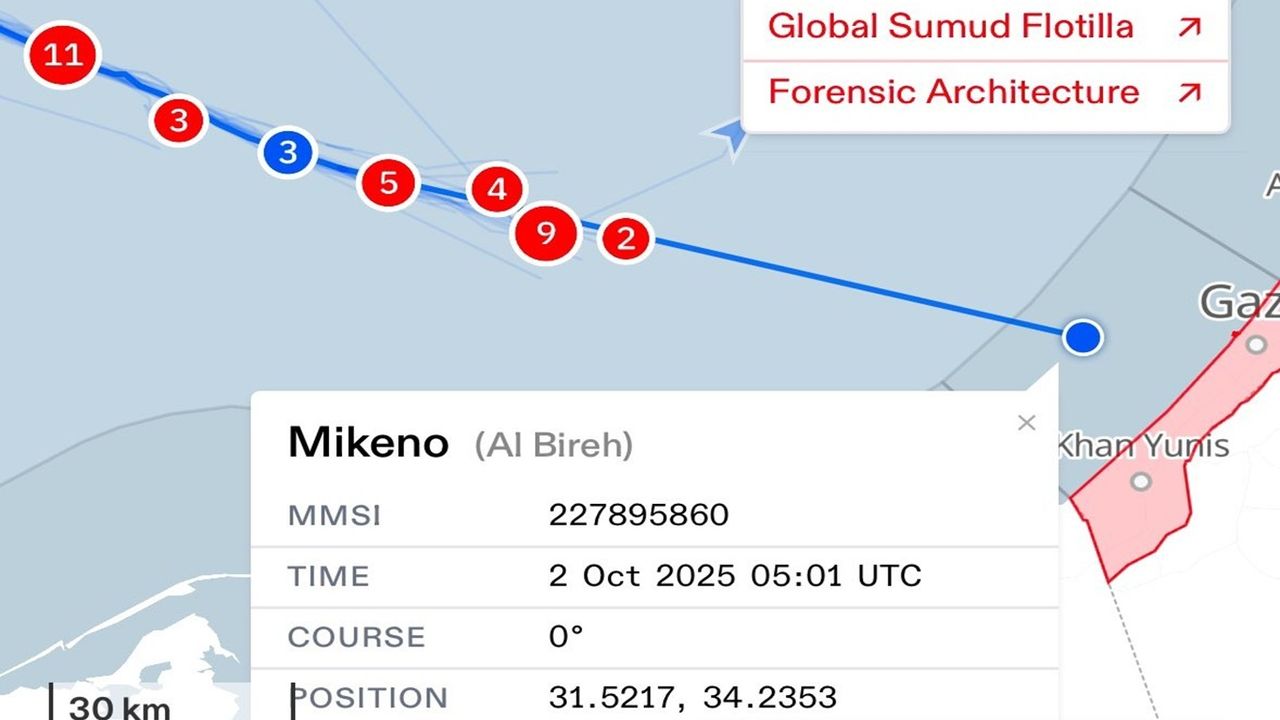This screenshot has width=1280, height=720.
Task: Expand the red cluster marker 2
Action: [626, 239]
